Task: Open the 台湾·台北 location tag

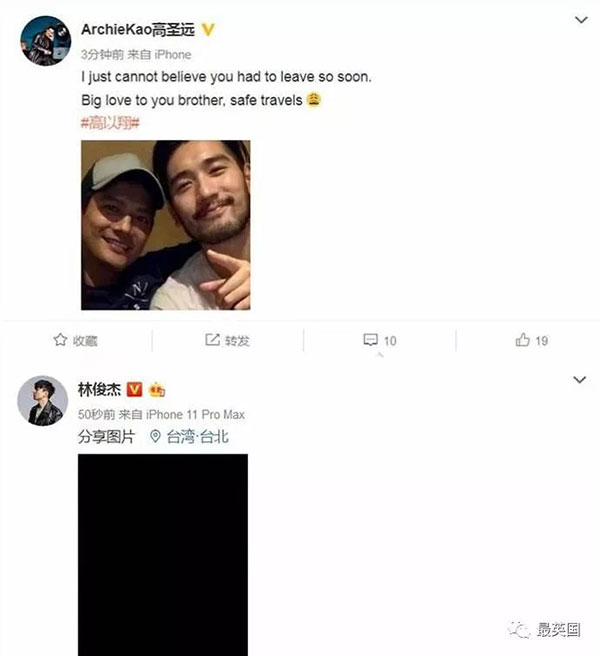Action: click(189, 436)
